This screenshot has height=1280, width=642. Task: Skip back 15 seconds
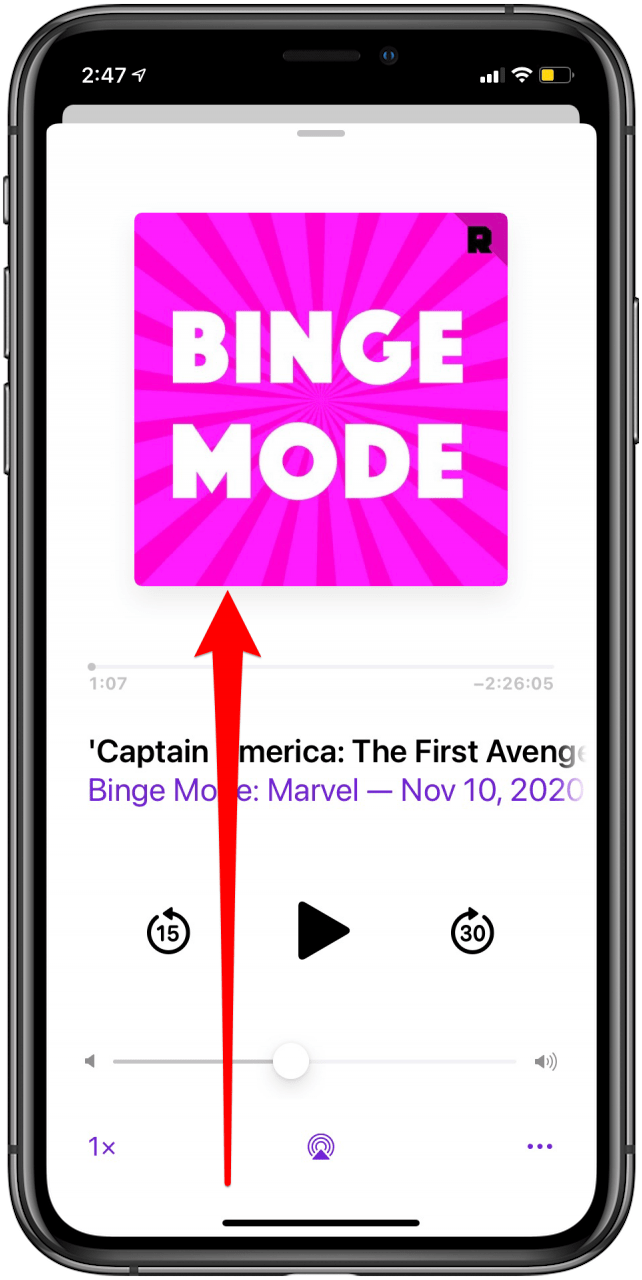pyautogui.click(x=168, y=931)
